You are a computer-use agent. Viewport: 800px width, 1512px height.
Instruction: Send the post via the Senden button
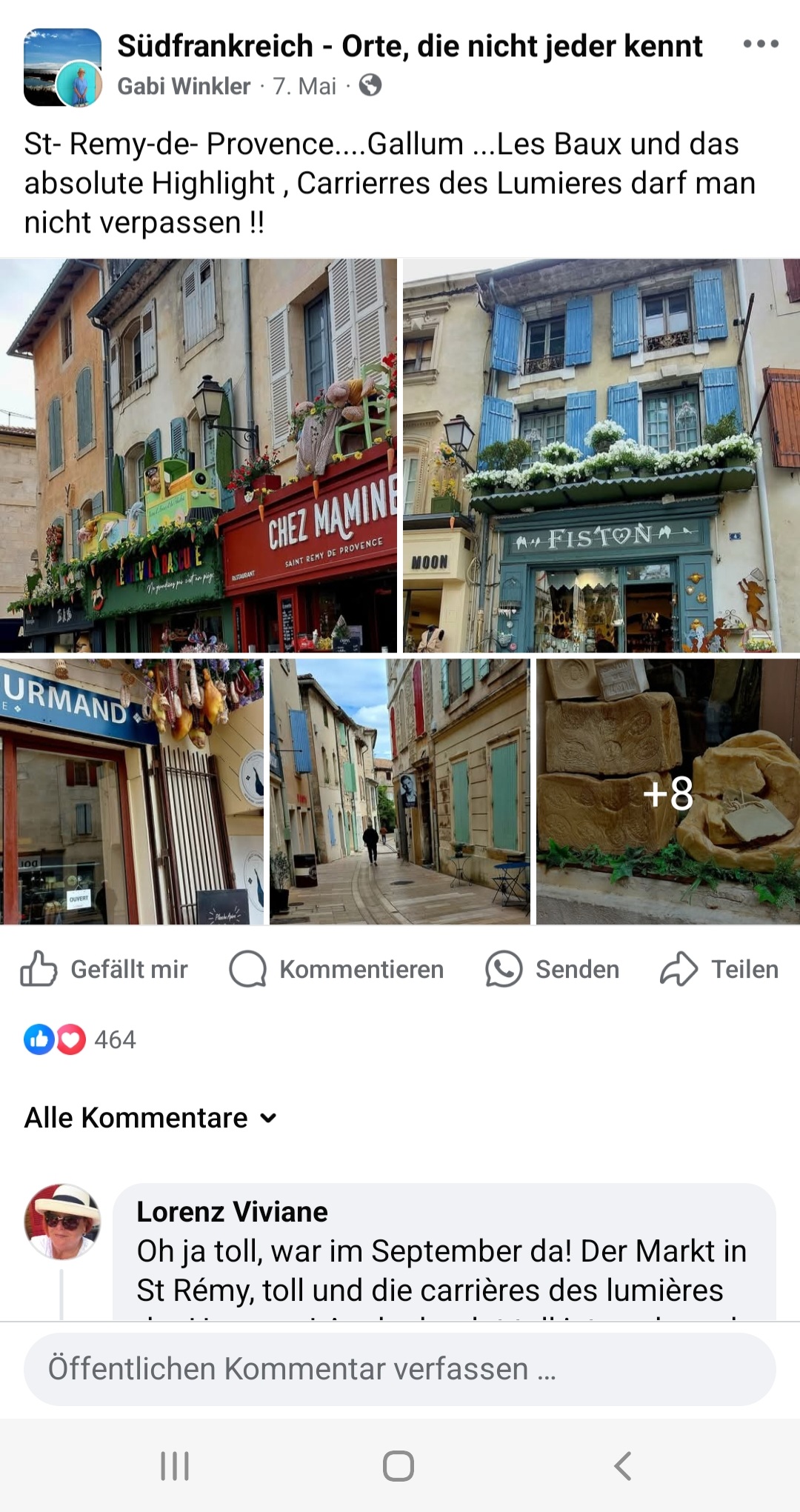coord(553,969)
